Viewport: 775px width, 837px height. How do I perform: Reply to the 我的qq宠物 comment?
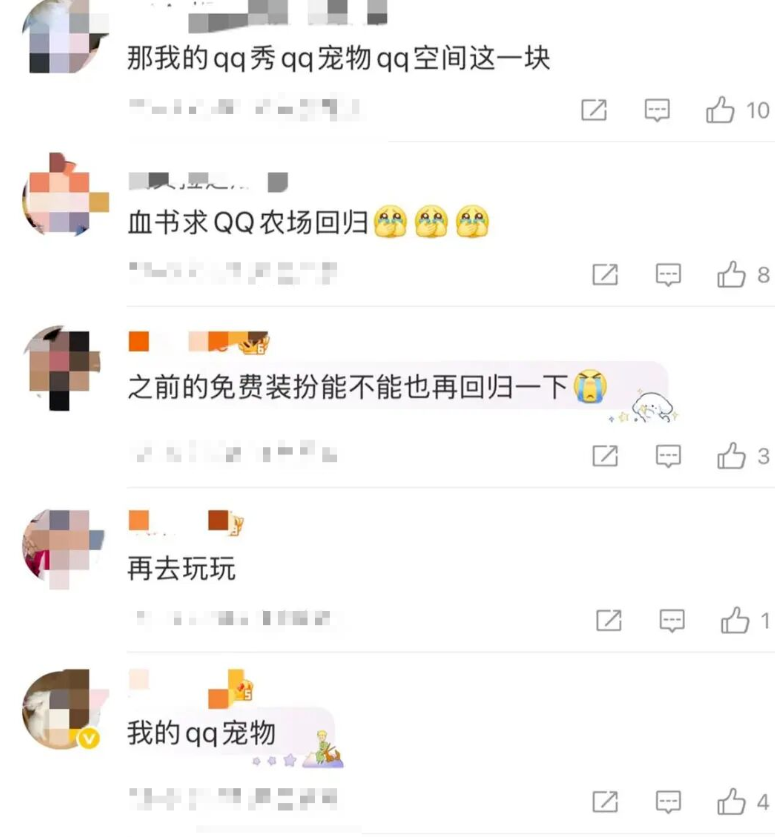click(x=668, y=801)
